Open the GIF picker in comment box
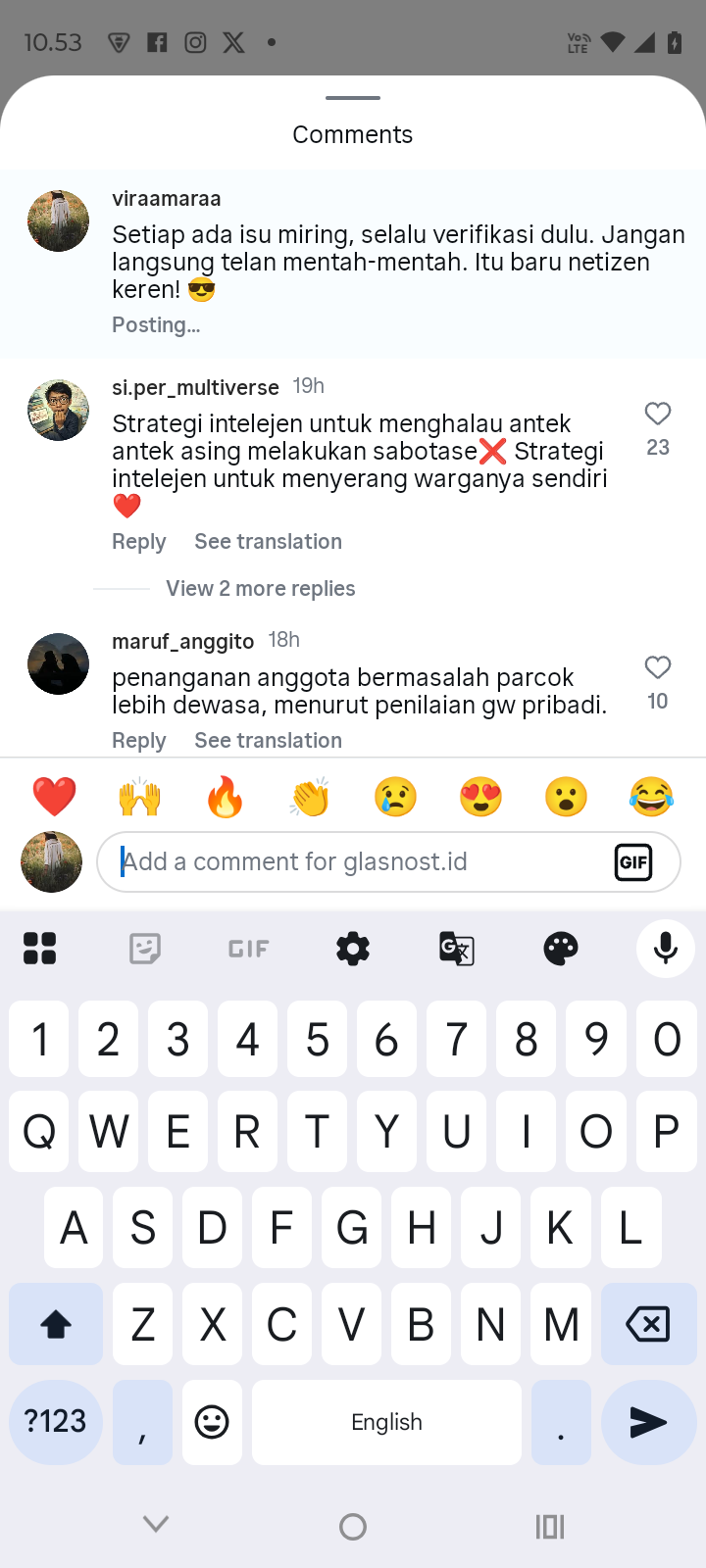 click(x=633, y=862)
